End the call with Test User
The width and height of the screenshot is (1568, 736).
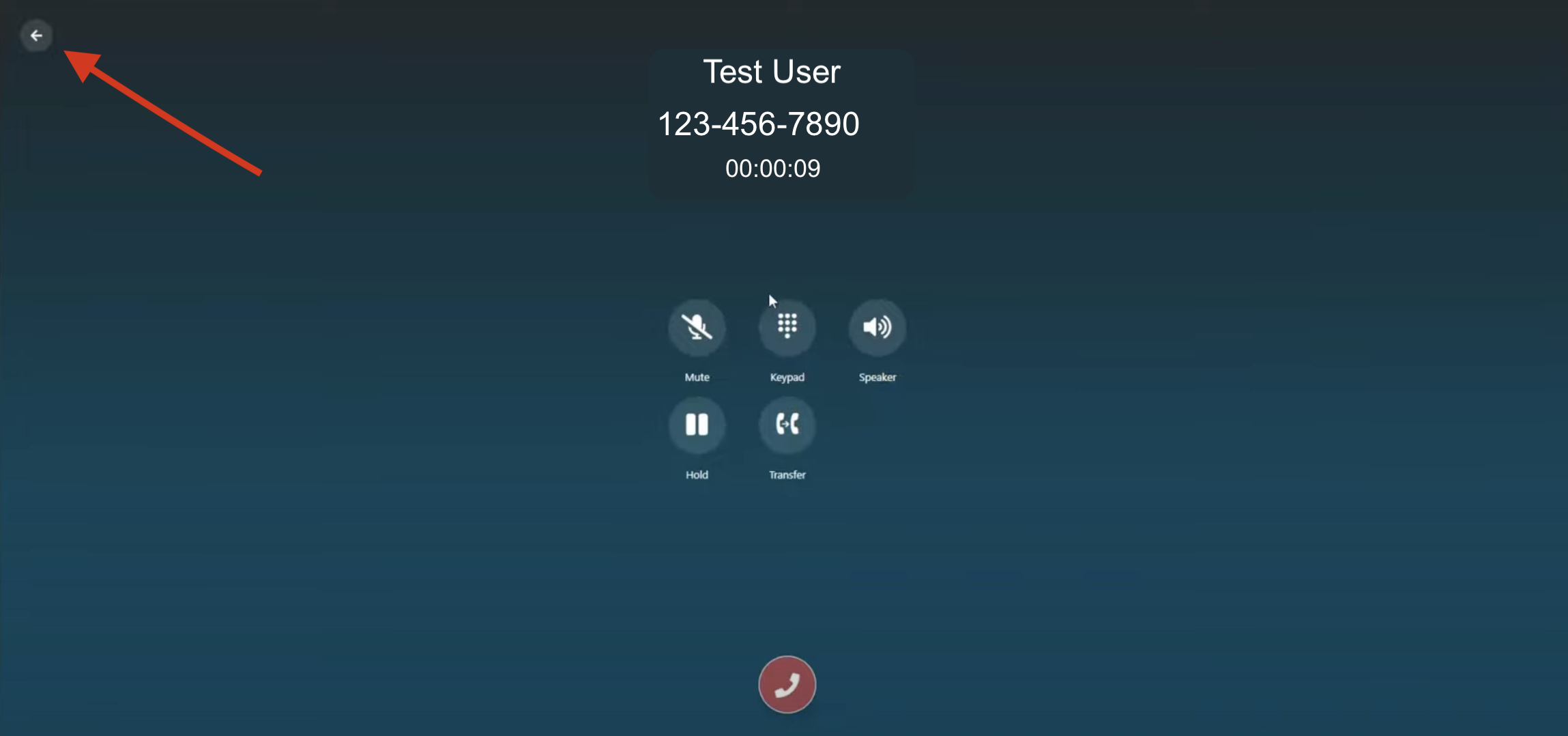click(787, 684)
